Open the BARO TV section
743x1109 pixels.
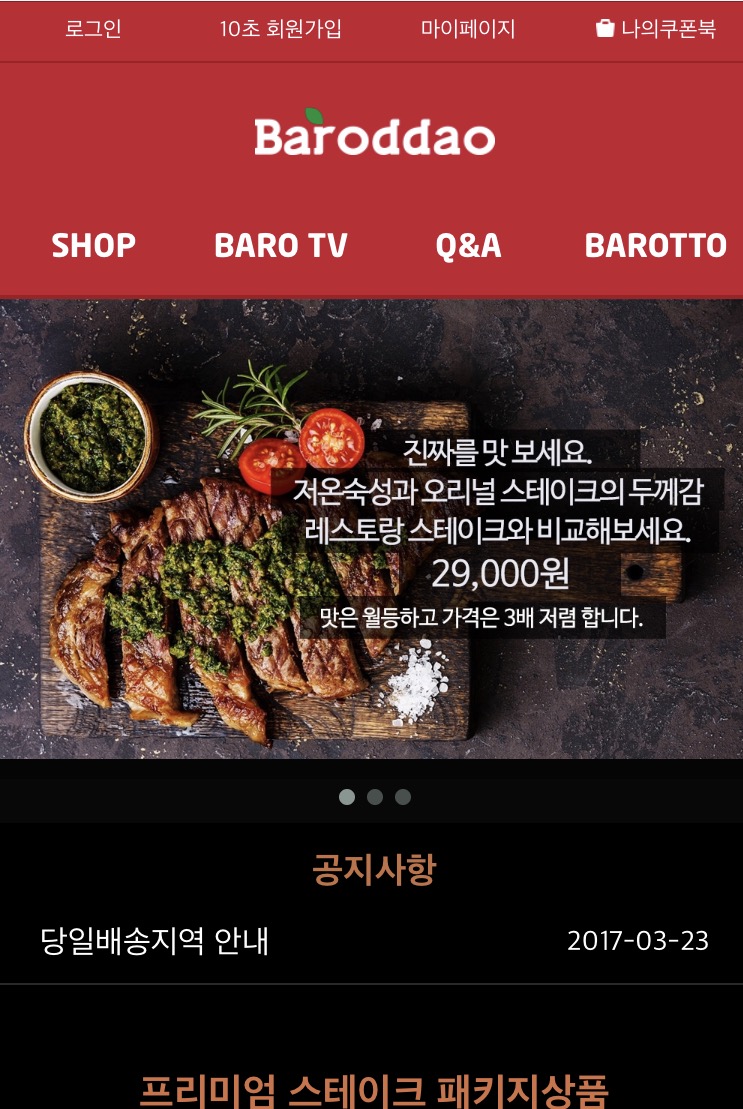(x=280, y=245)
